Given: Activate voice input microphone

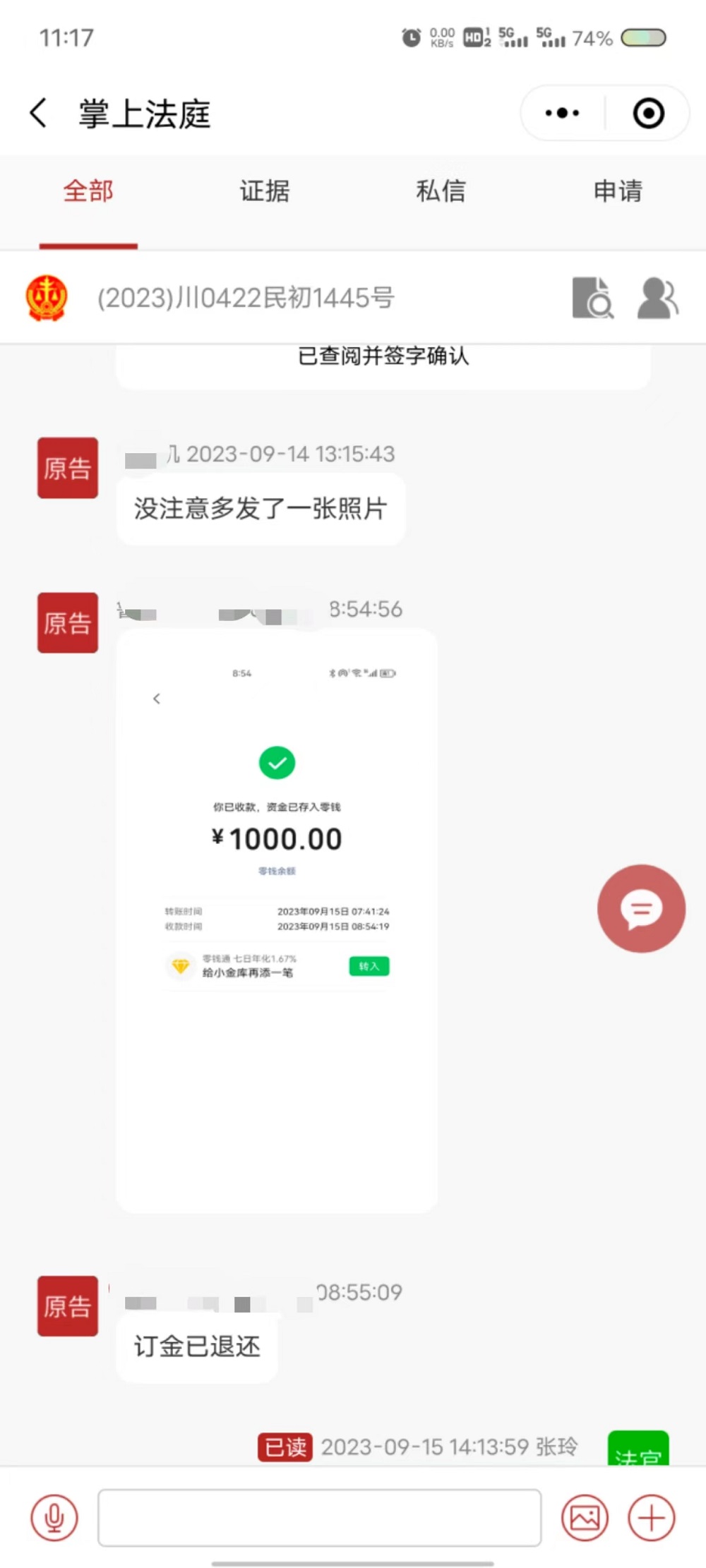Looking at the screenshot, I should pyautogui.click(x=54, y=1517).
